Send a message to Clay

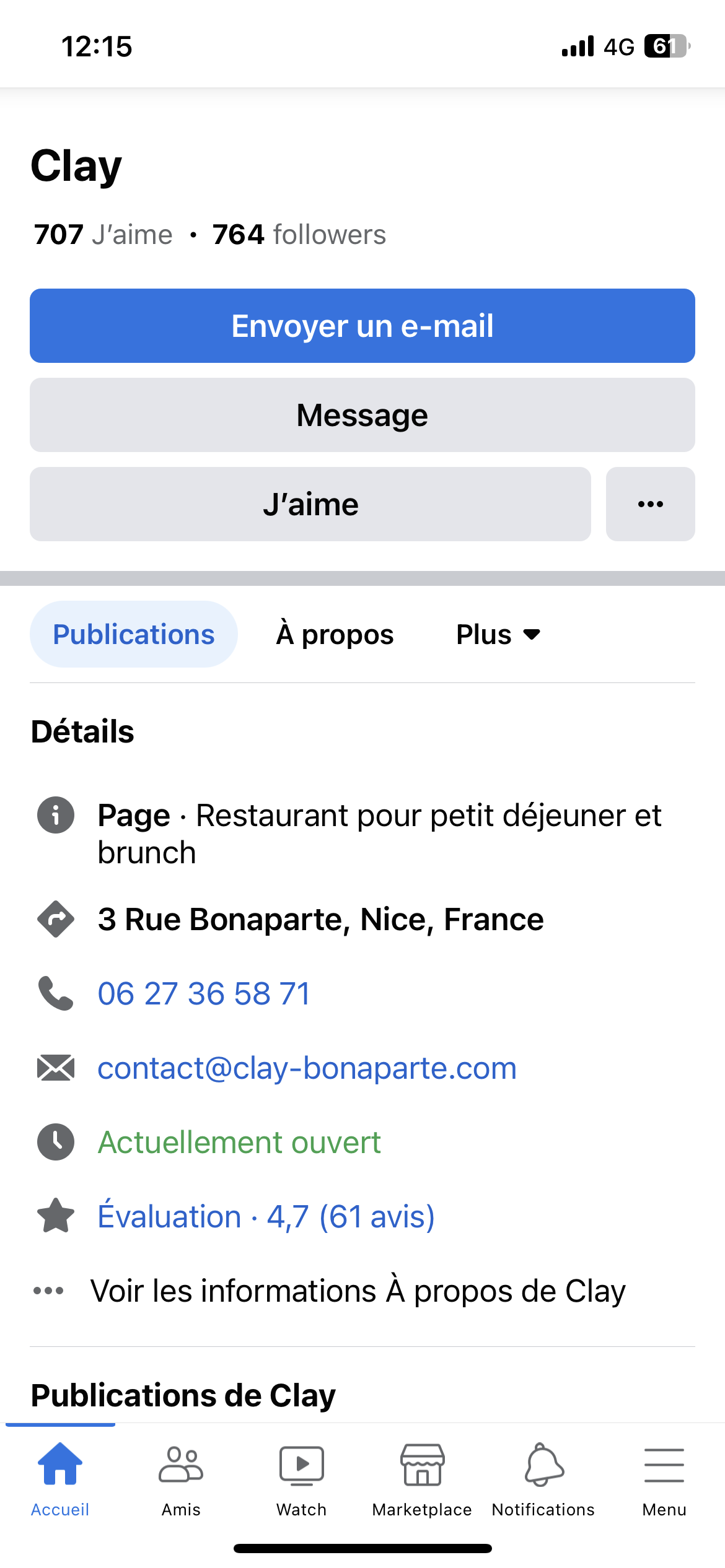point(362,415)
